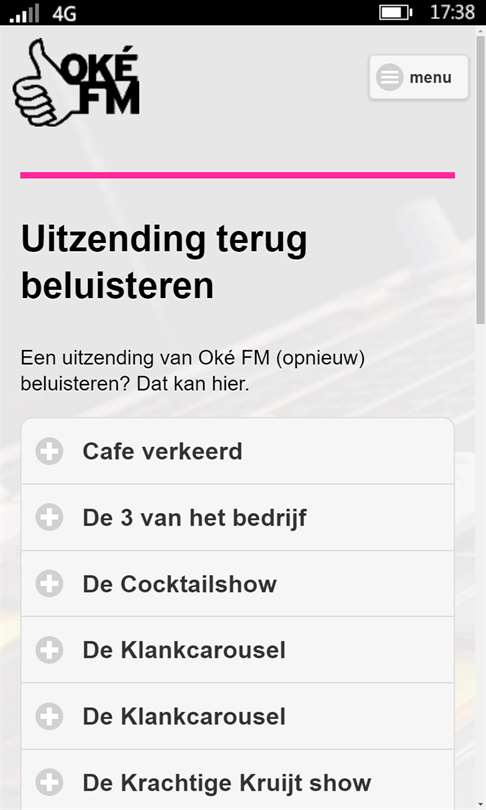
Task: Expand De Cocktailshow broadcasts
Action: [238, 584]
